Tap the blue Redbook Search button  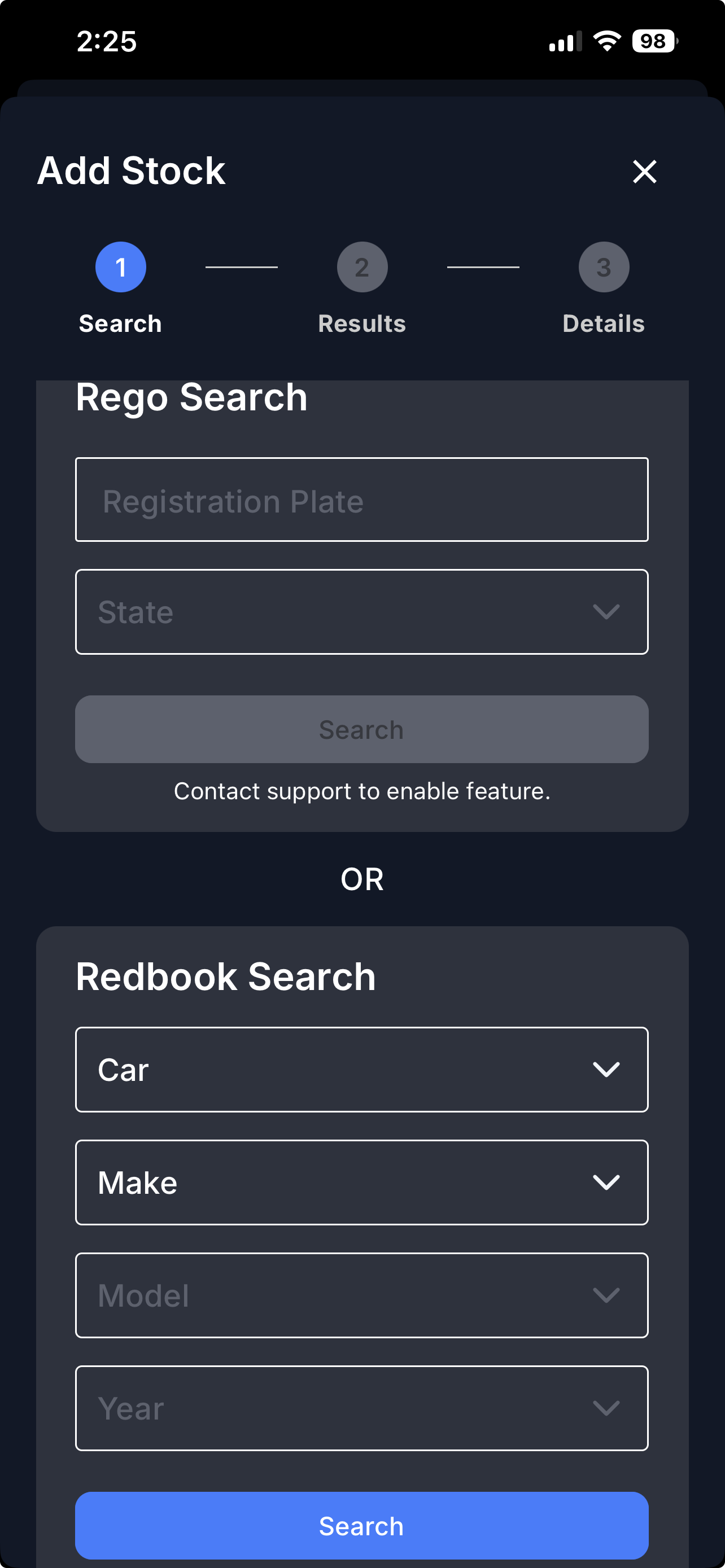(x=361, y=1526)
